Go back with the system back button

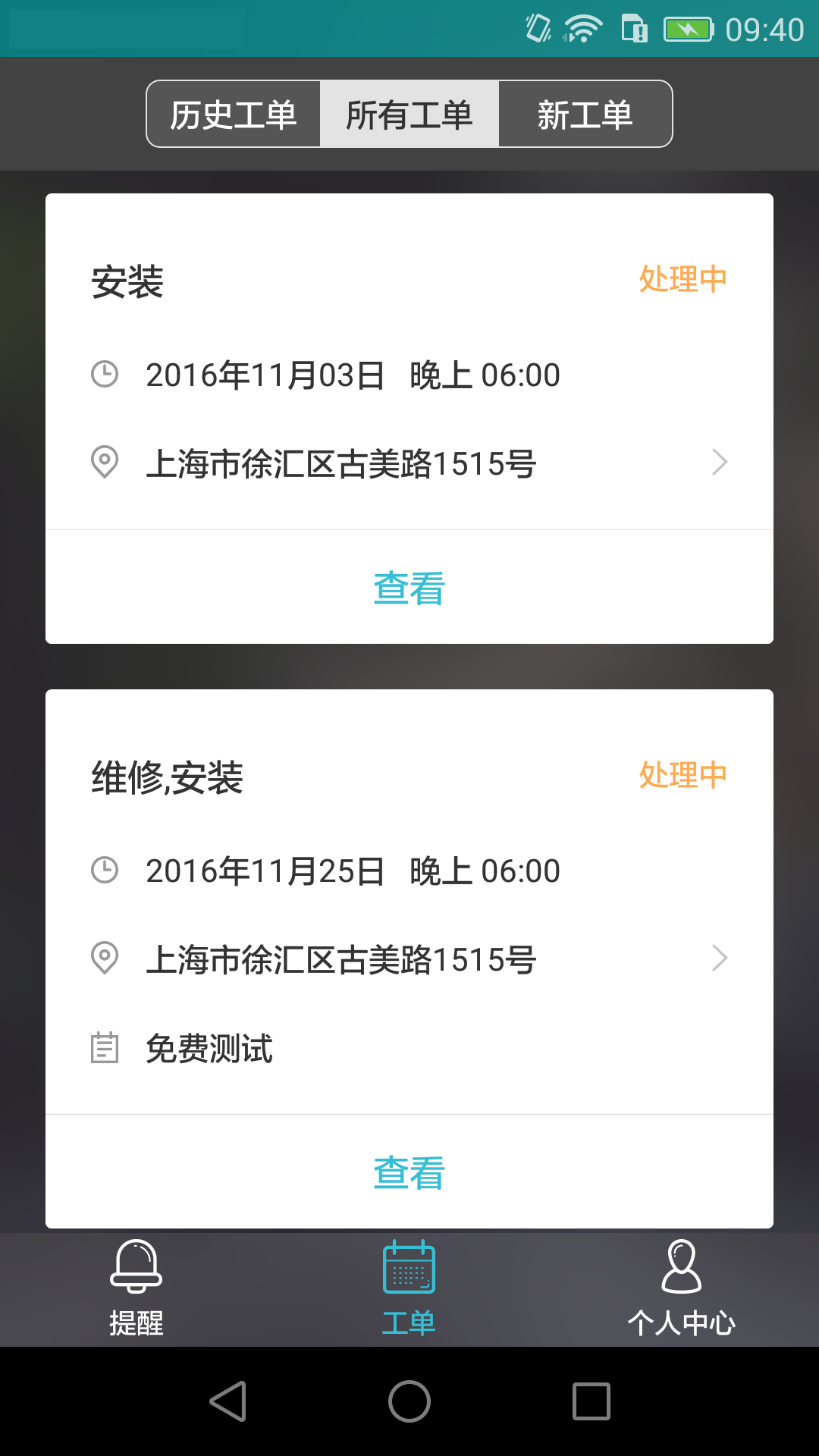(227, 1401)
